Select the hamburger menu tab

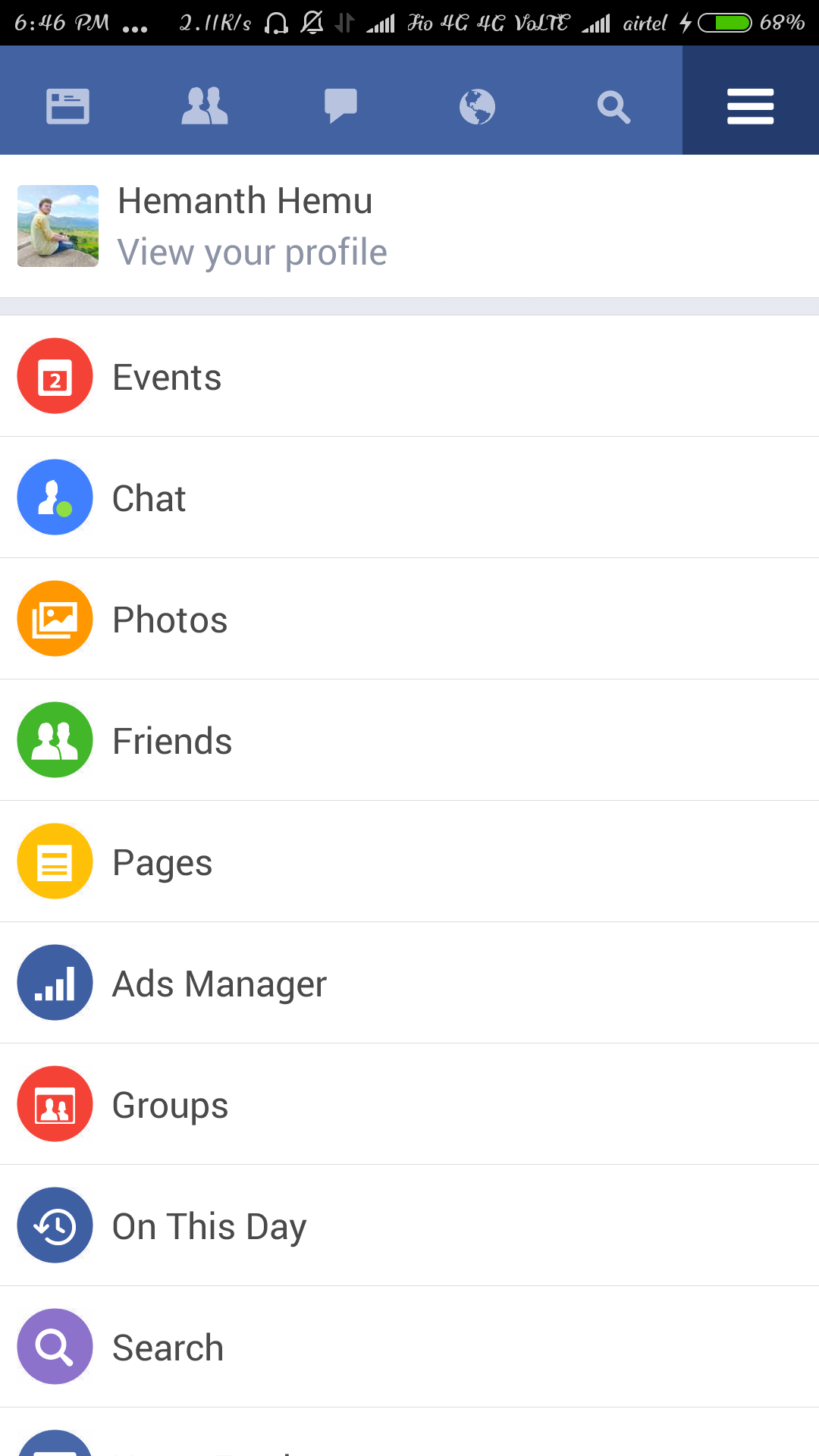pos(750,106)
